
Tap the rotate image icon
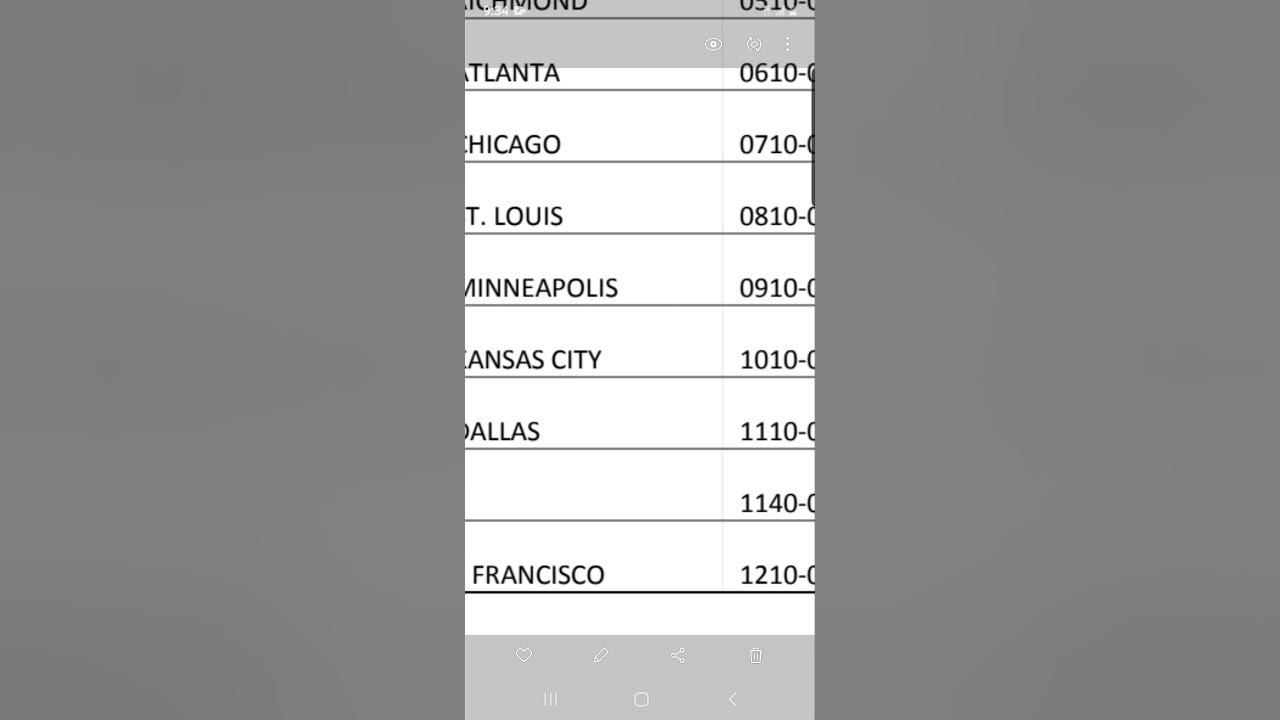(x=754, y=44)
